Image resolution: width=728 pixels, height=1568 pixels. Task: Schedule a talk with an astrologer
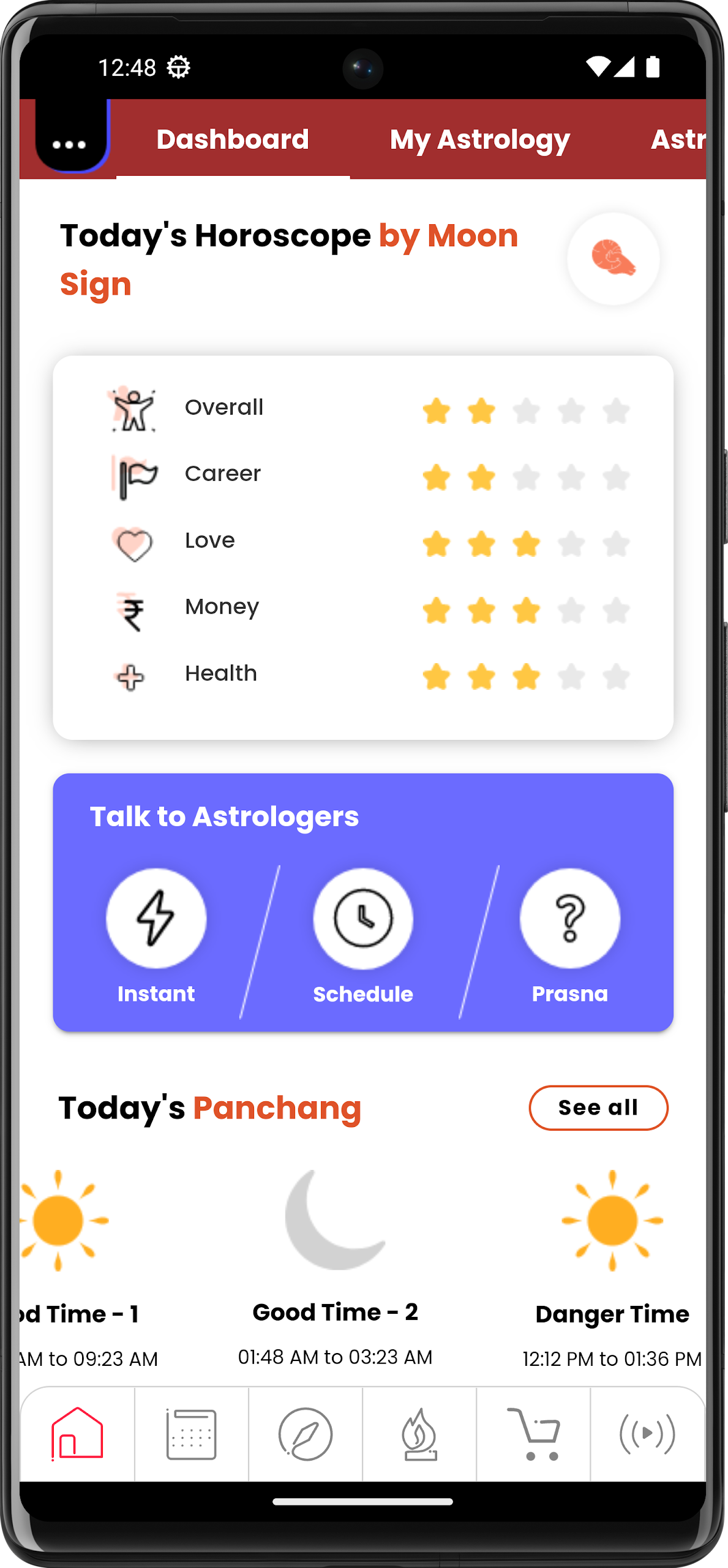point(363,919)
